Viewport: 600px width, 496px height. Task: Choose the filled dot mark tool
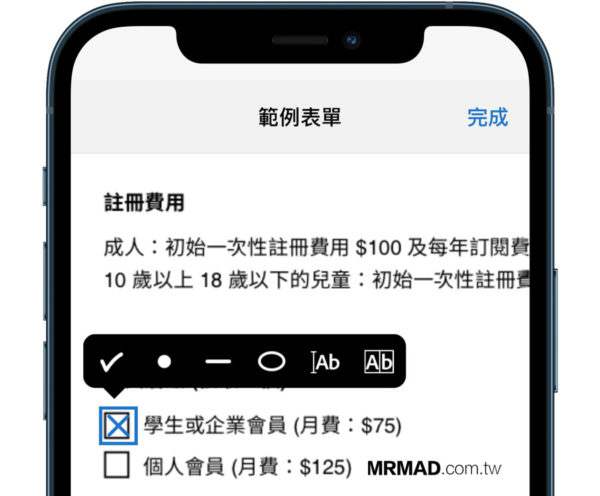coord(165,362)
